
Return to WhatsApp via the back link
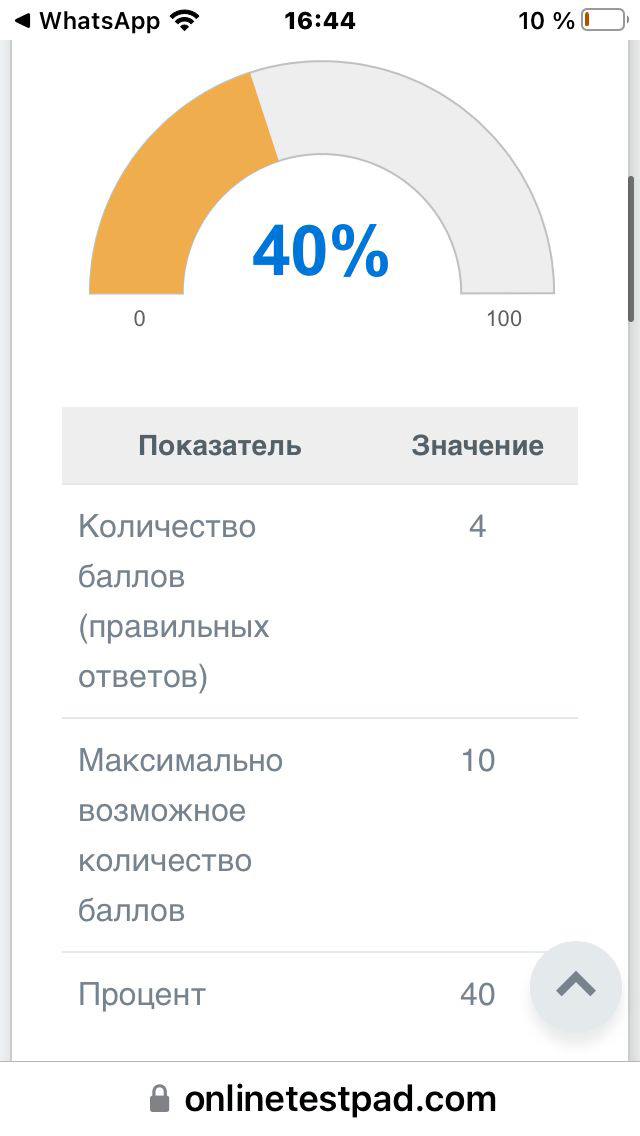[88, 20]
